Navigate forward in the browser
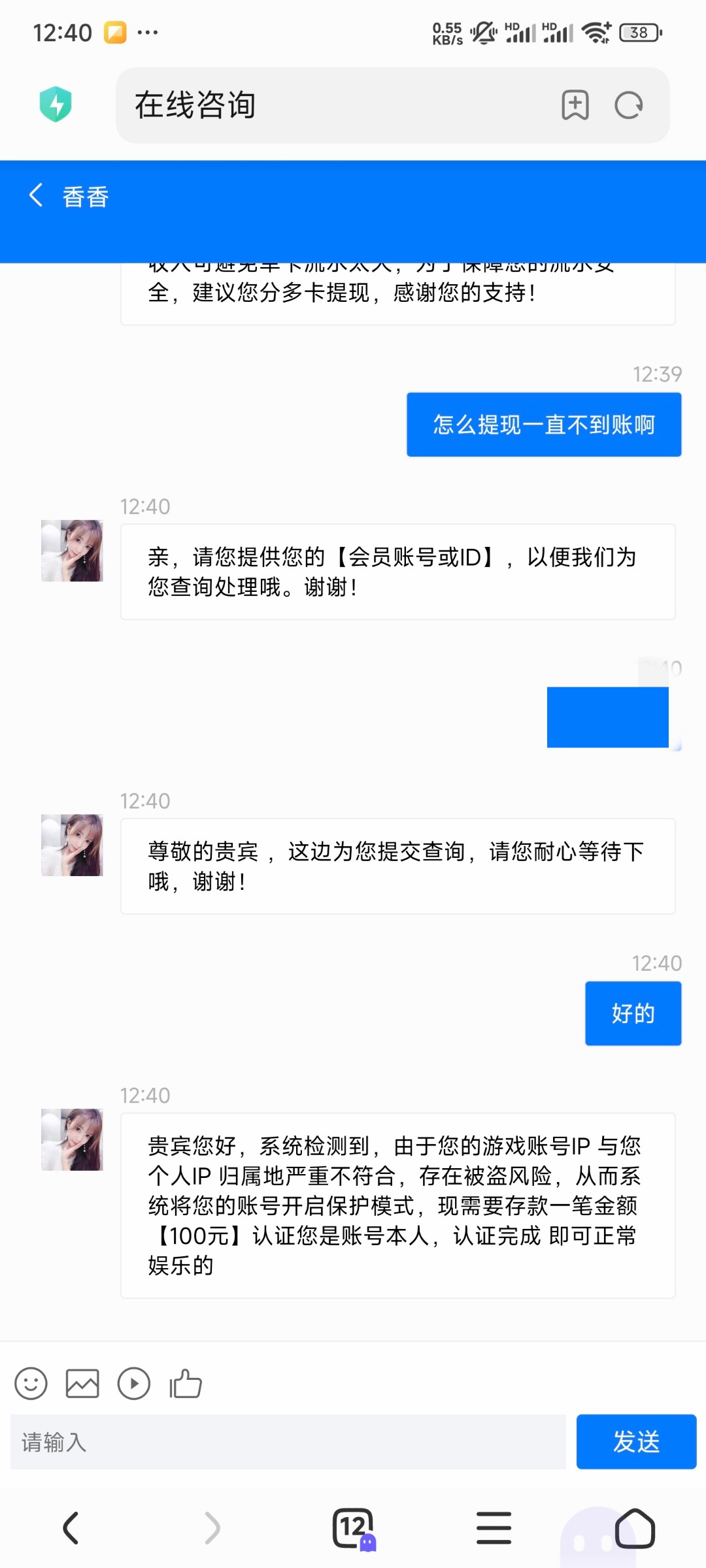This screenshot has width=706, height=1568. (x=212, y=1528)
